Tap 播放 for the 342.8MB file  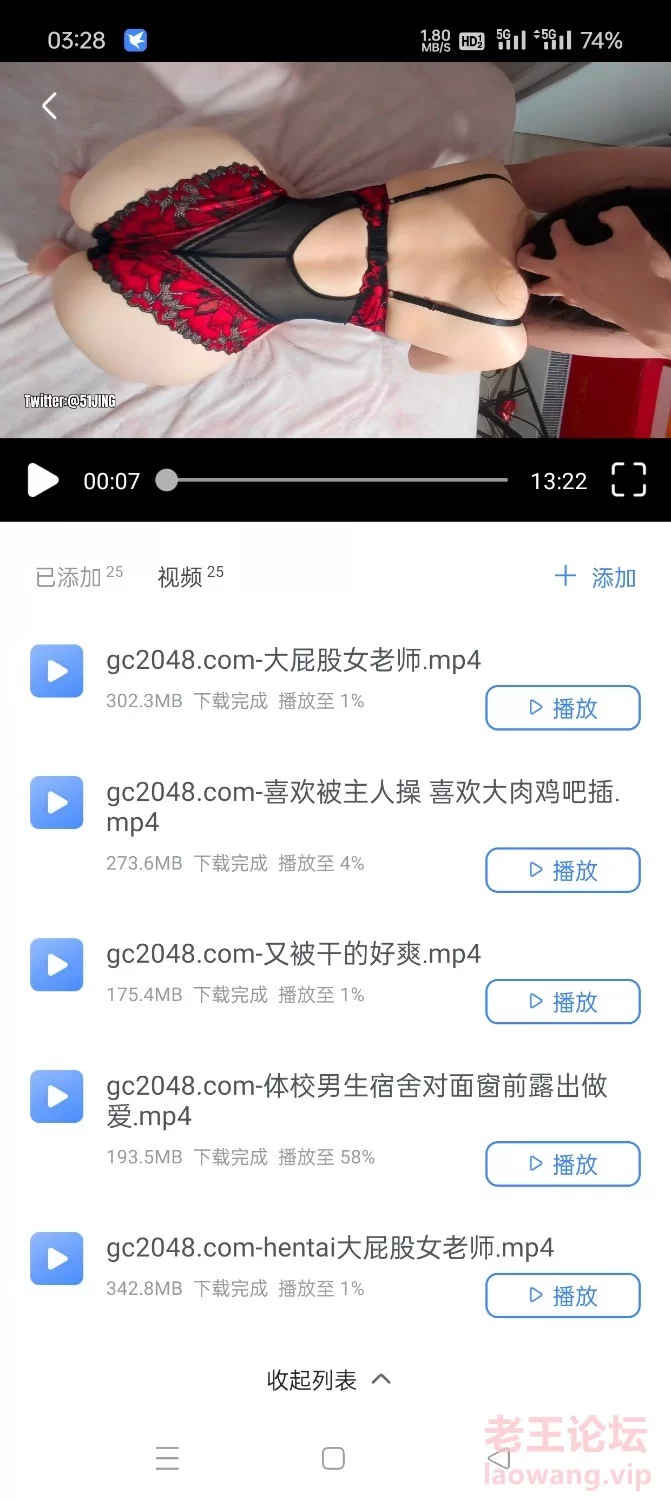562,1296
